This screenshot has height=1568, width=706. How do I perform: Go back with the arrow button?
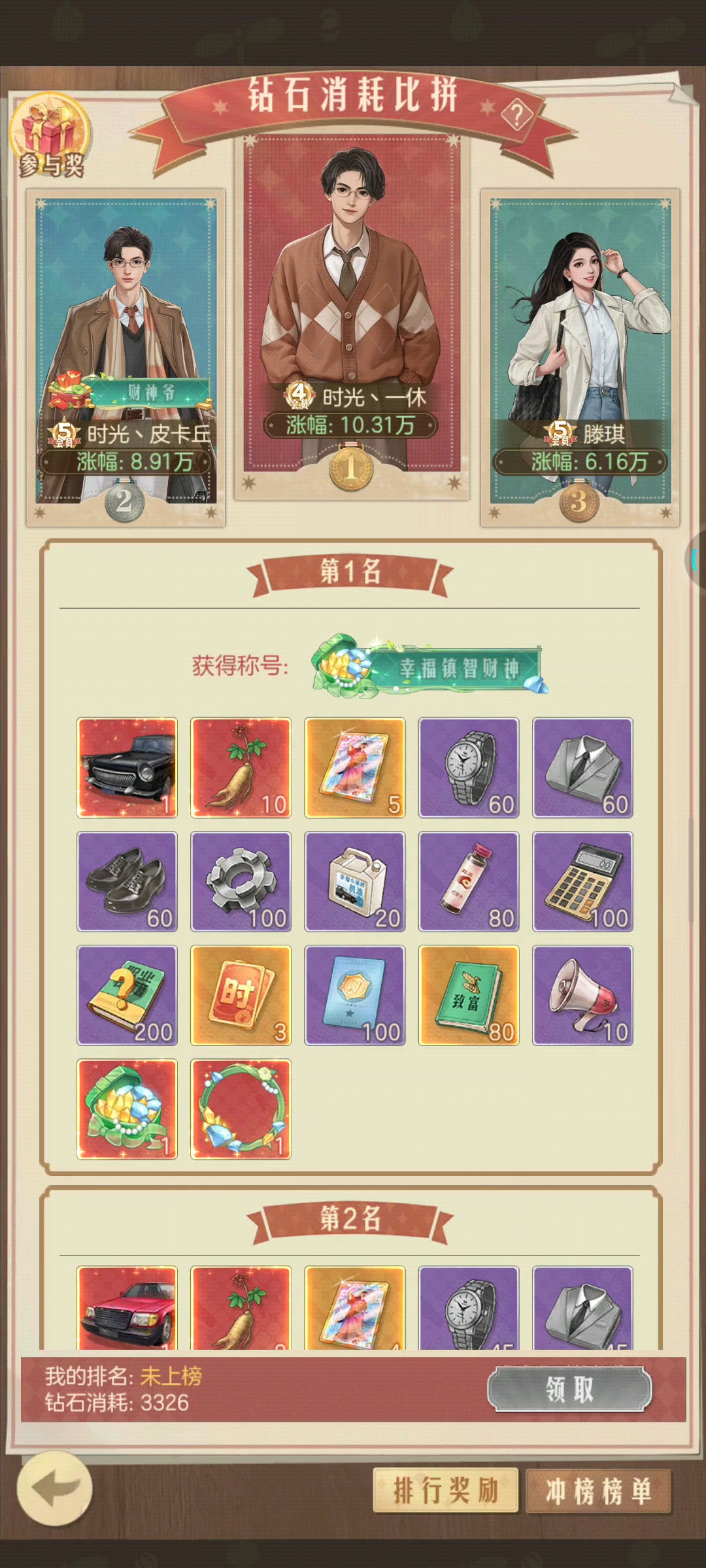point(55,1489)
